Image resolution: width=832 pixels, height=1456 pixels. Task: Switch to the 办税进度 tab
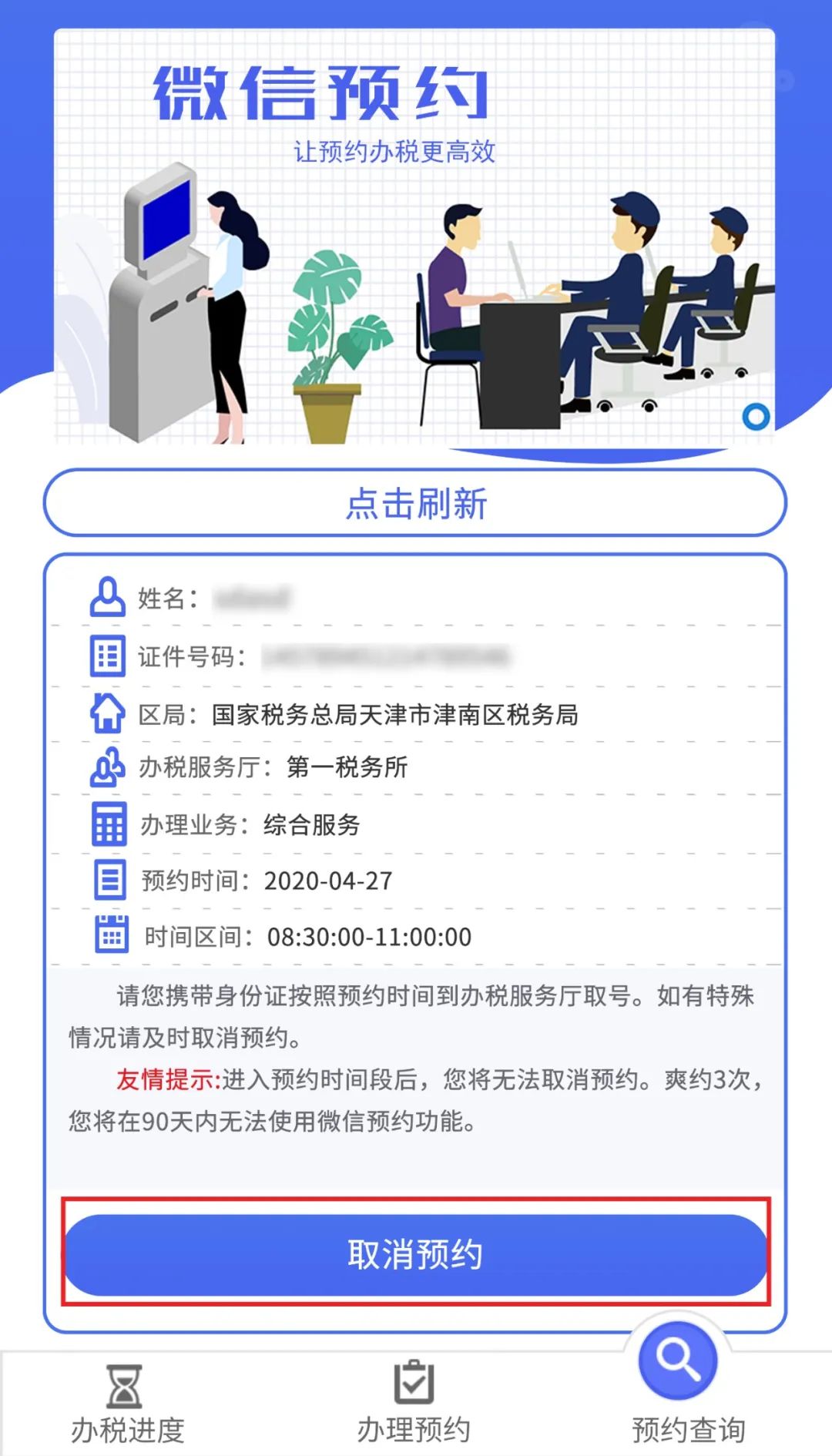pyautogui.click(x=127, y=1403)
